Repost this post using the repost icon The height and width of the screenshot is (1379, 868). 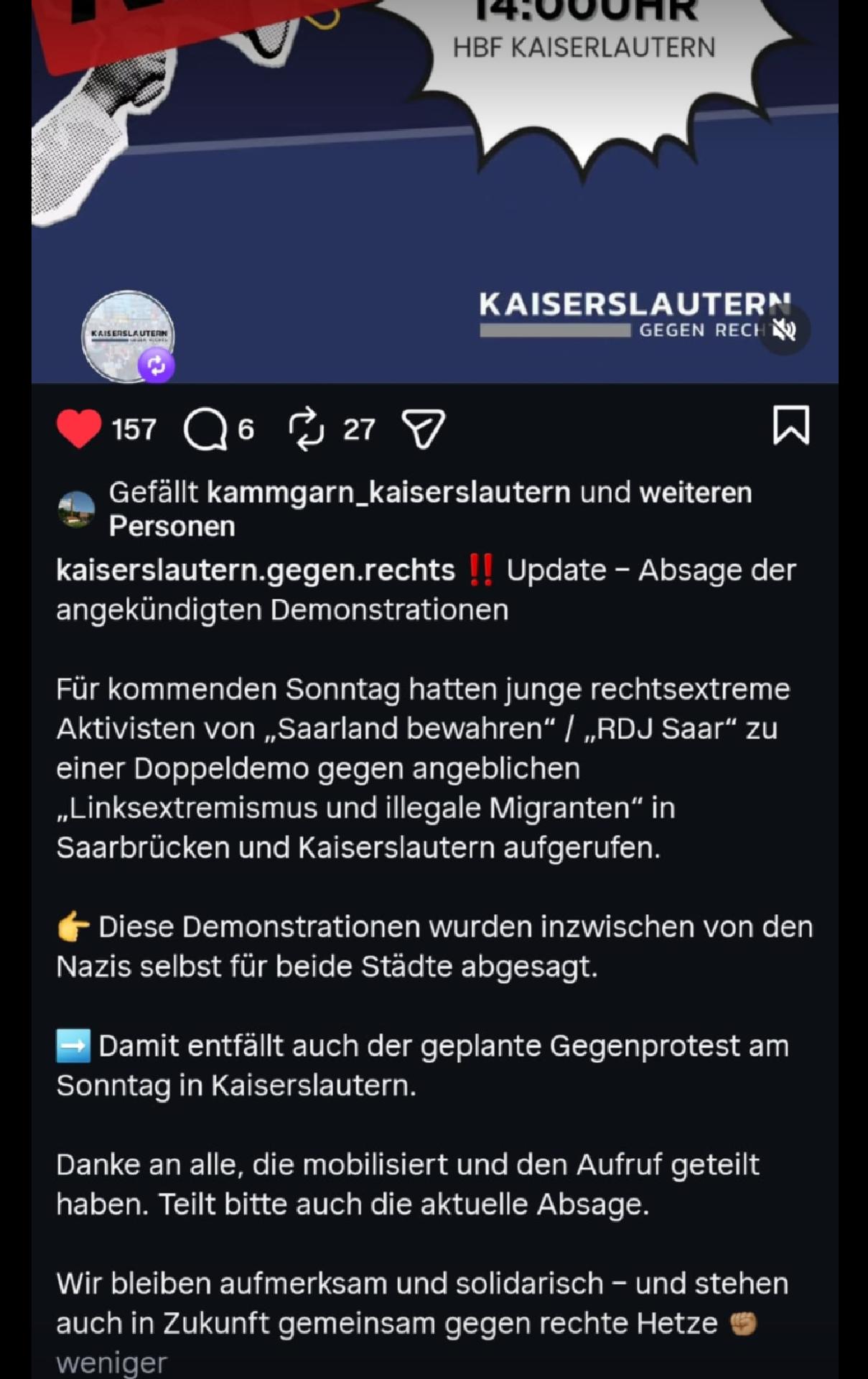coord(307,429)
